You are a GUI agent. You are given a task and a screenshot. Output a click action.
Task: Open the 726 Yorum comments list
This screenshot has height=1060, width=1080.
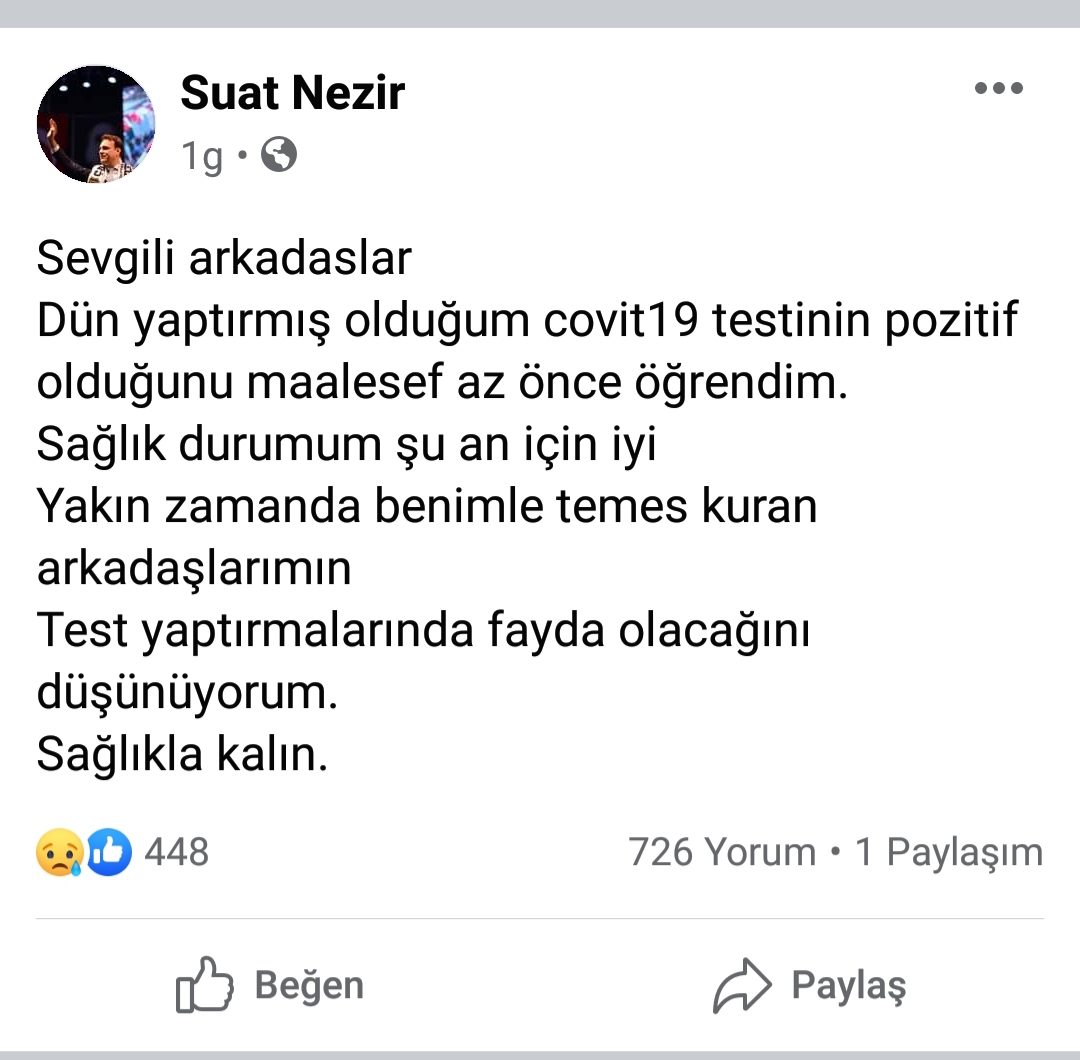pyautogui.click(x=722, y=852)
